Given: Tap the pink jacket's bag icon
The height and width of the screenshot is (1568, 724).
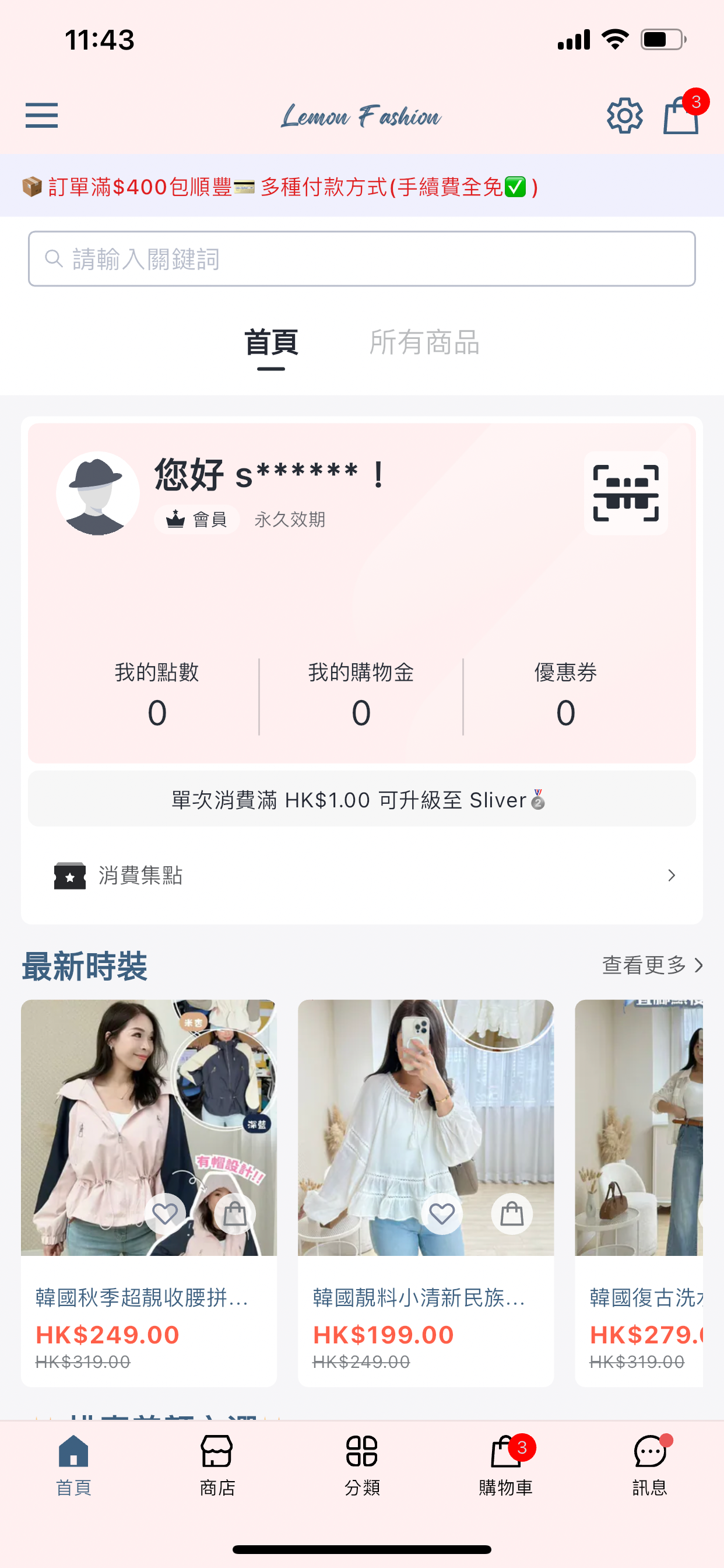Looking at the screenshot, I should [236, 1213].
